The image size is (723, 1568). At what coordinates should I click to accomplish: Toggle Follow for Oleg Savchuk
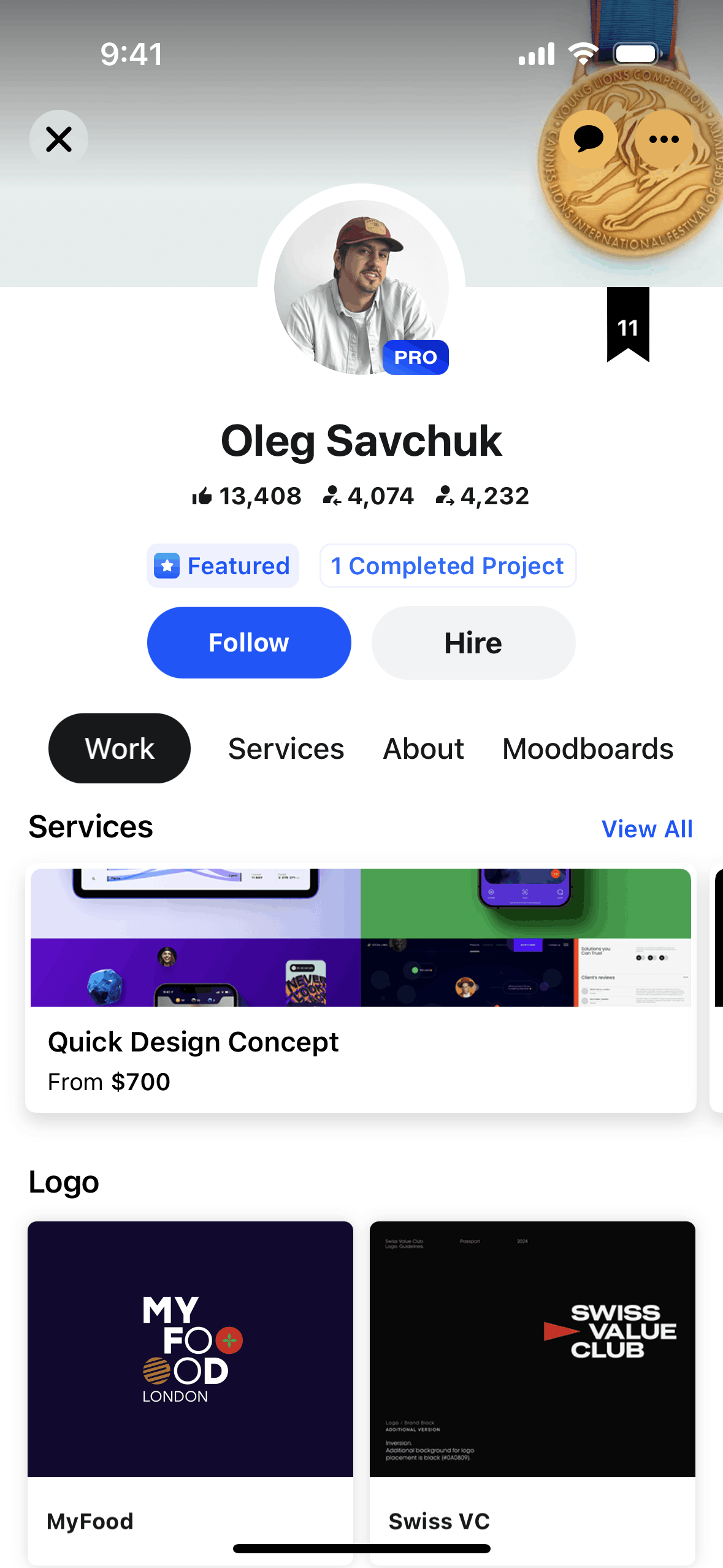(x=249, y=642)
